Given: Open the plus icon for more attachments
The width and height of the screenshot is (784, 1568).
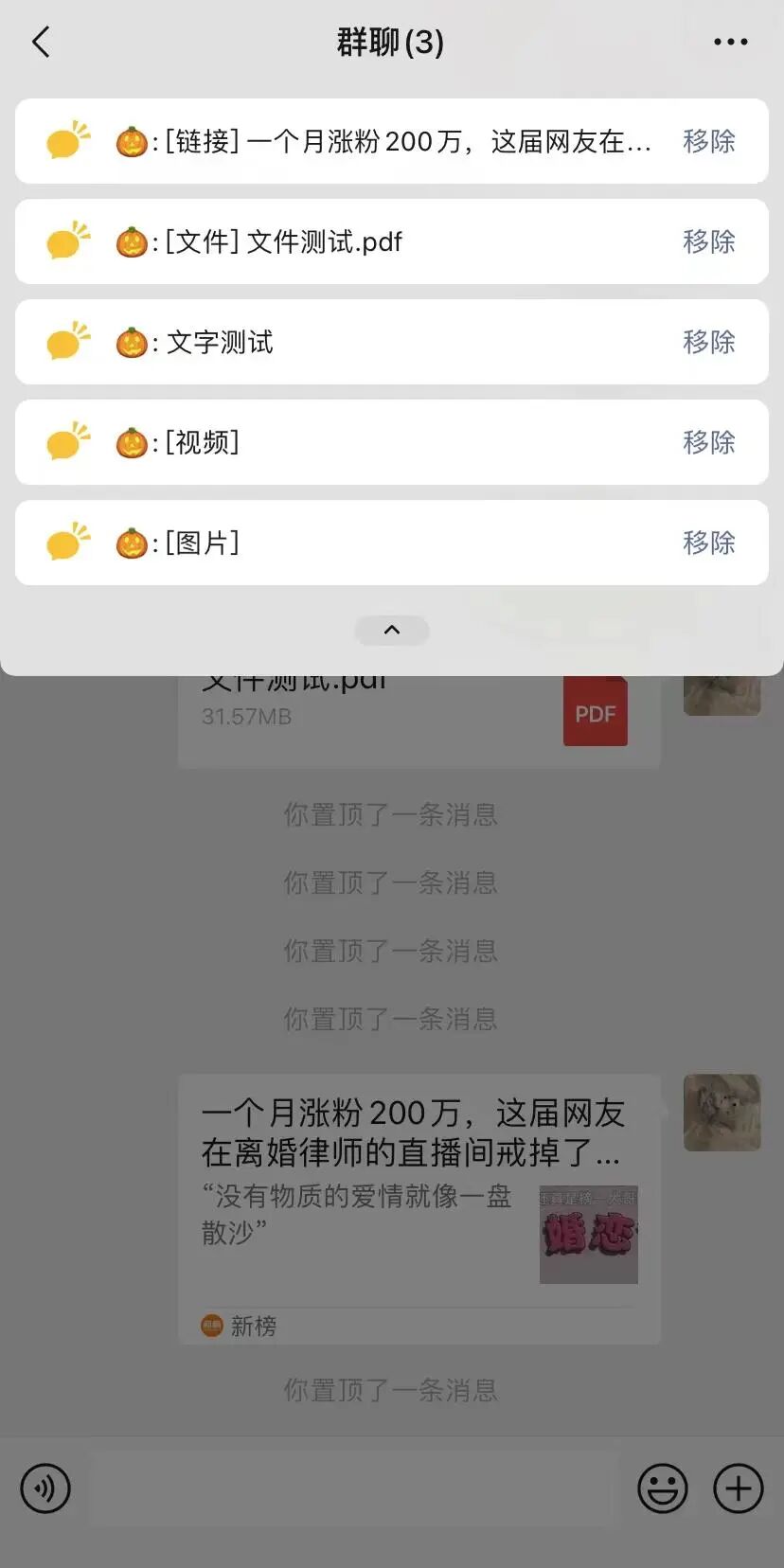Looking at the screenshot, I should 739,1488.
